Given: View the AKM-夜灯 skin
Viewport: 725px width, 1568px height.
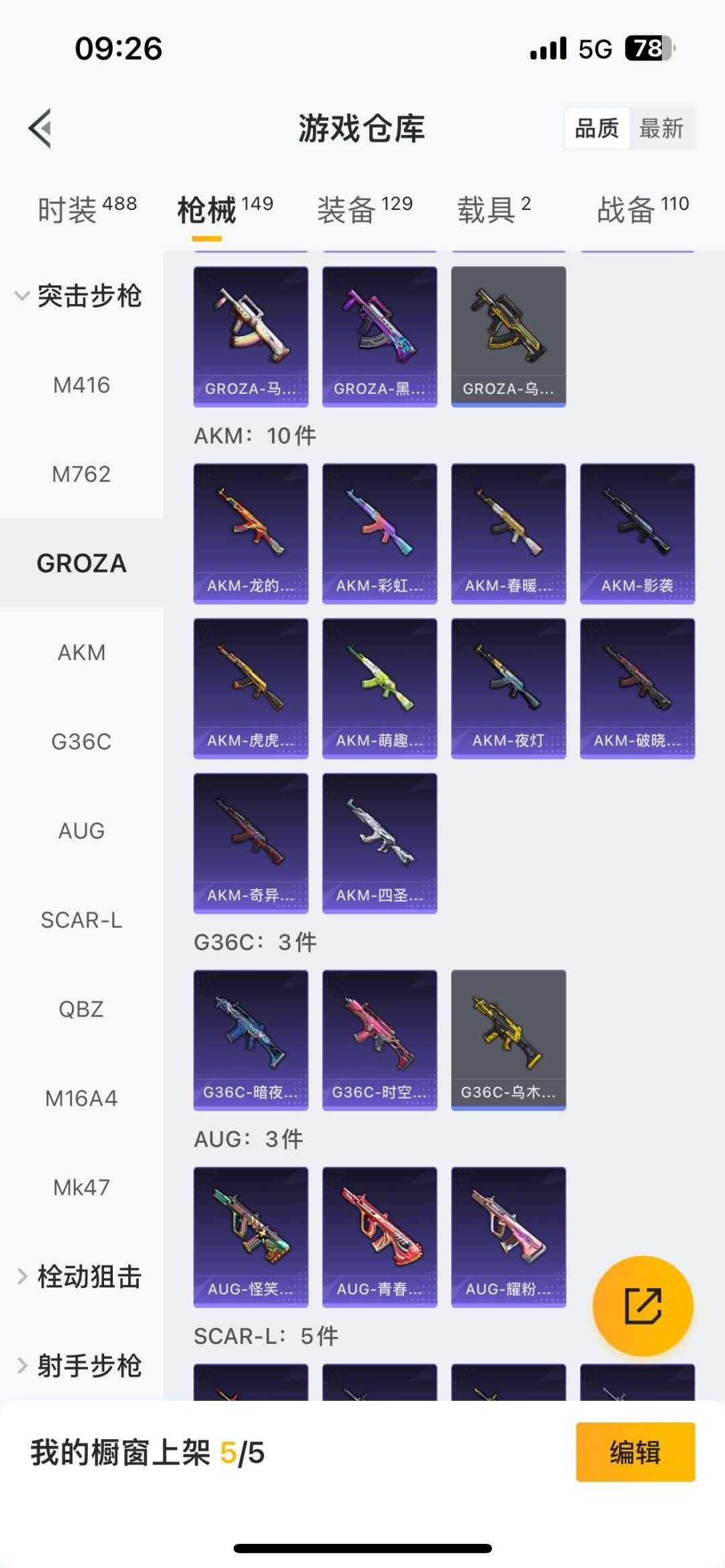Looking at the screenshot, I should click(x=508, y=688).
